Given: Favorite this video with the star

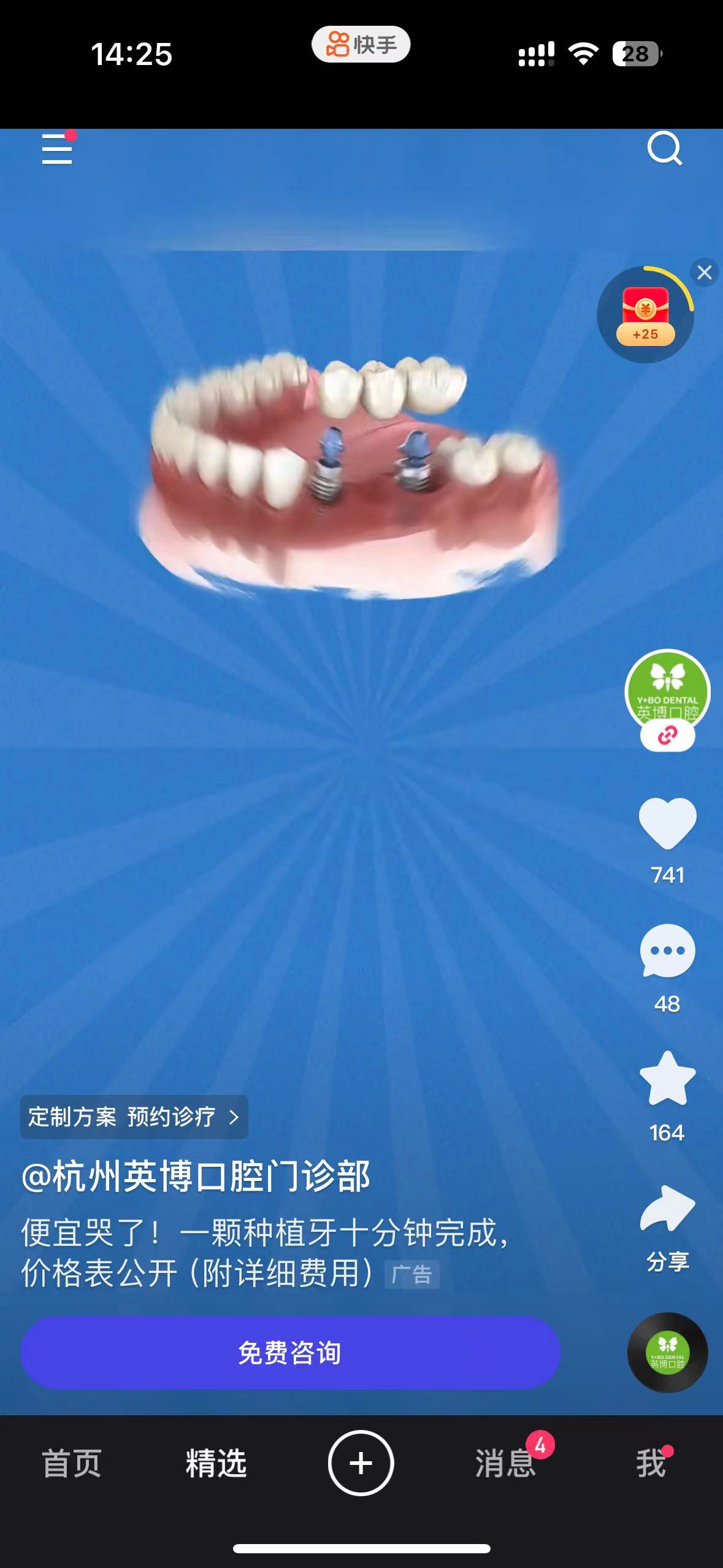Looking at the screenshot, I should click(x=667, y=1079).
